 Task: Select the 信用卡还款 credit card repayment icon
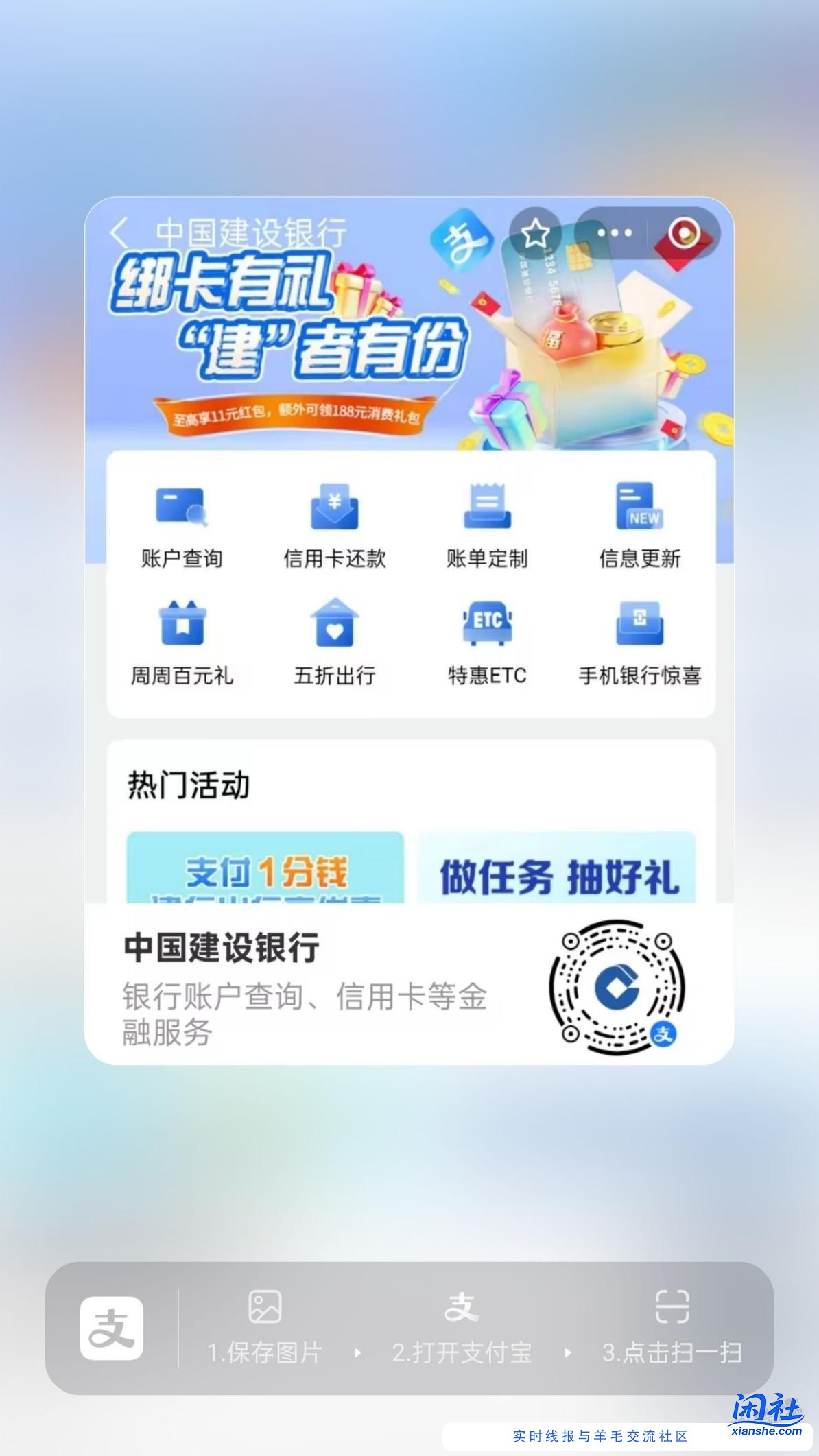[x=334, y=509]
